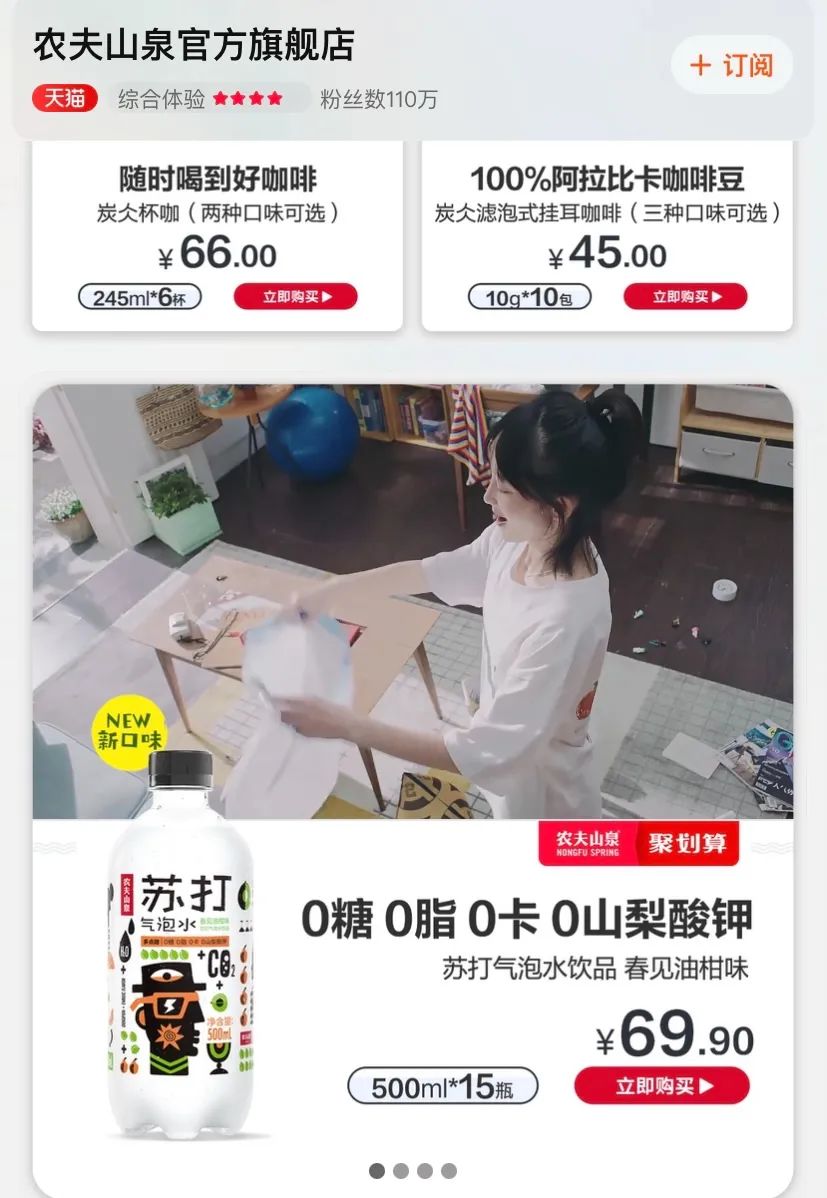This screenshot has width=827, height=1198.
Task: Tap 立即购买 for the ¥66.00 coffee
Action: [x=295, y=297]
